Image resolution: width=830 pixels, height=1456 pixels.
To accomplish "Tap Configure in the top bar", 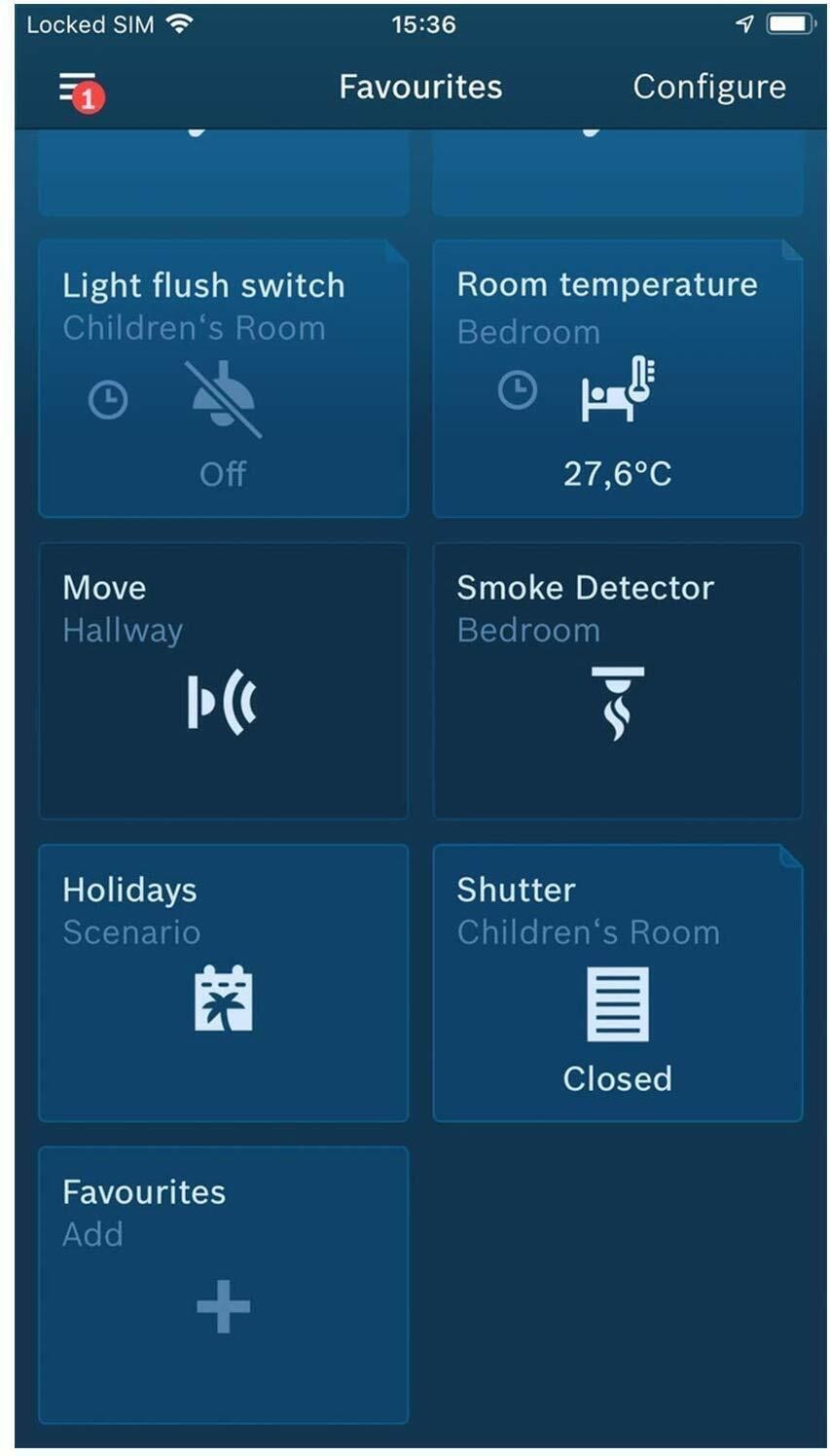I will pos(708,88).
